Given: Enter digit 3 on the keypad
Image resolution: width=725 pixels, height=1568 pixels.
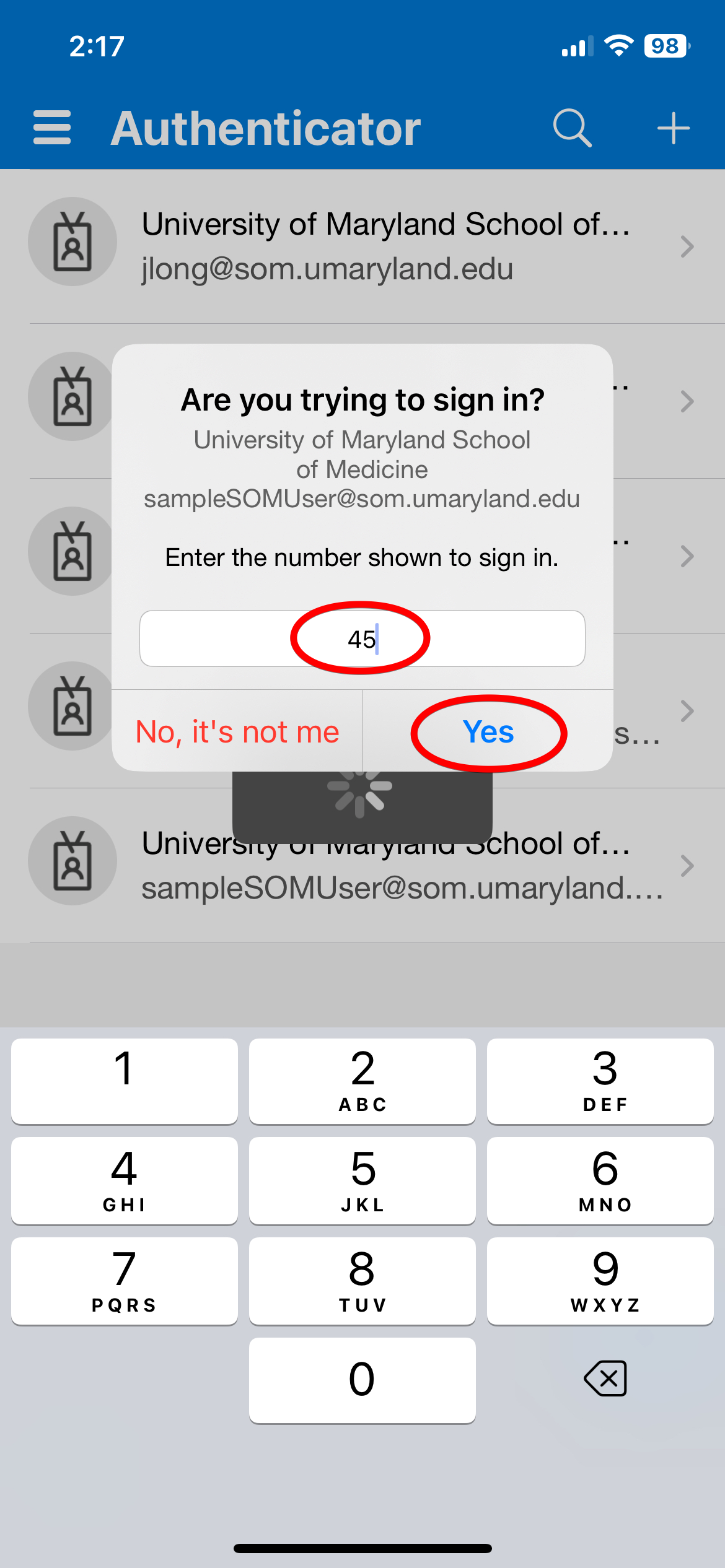Looking at the screenshot, I should point(600,1081).
